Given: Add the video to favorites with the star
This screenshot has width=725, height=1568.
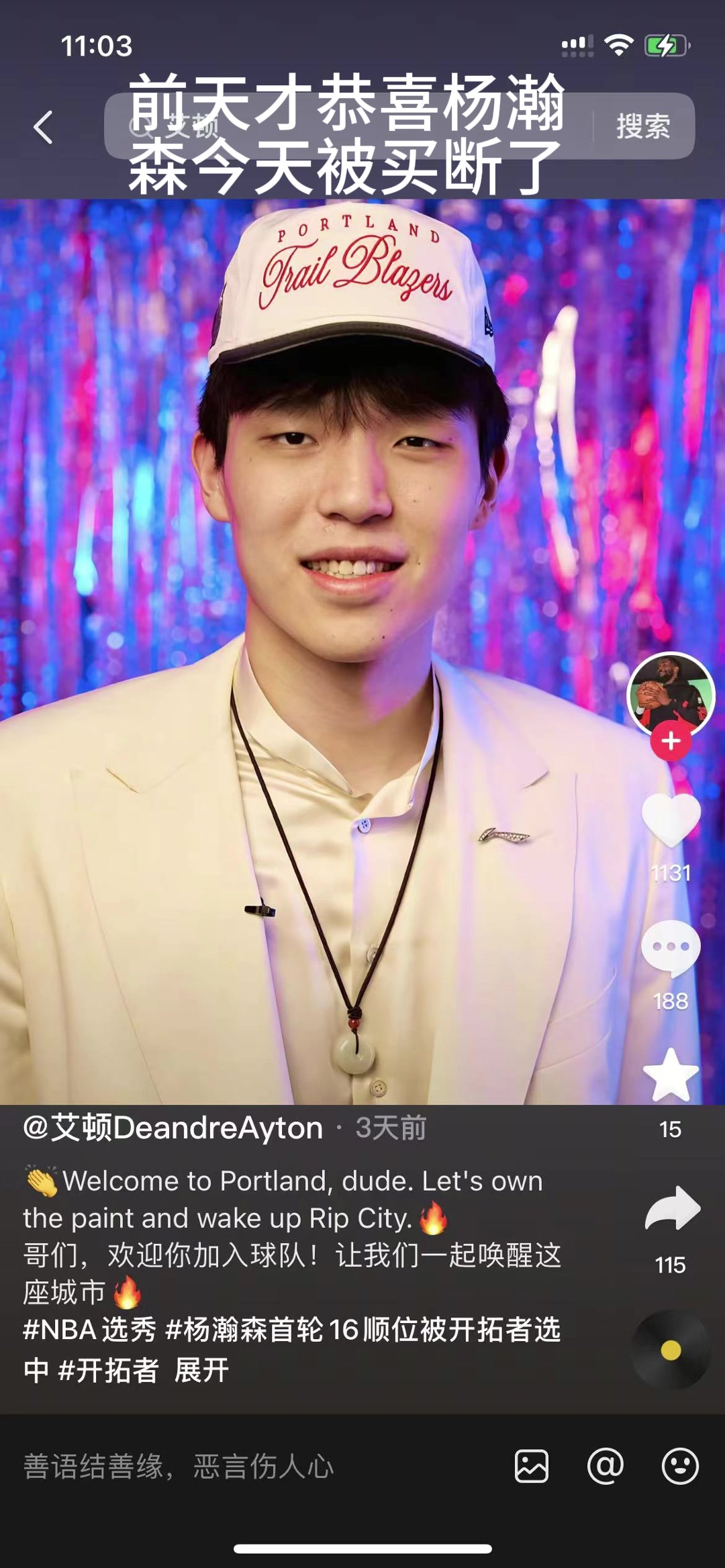Looking at the screenshot, I should pyautogui.click(x=671, y=1075).
